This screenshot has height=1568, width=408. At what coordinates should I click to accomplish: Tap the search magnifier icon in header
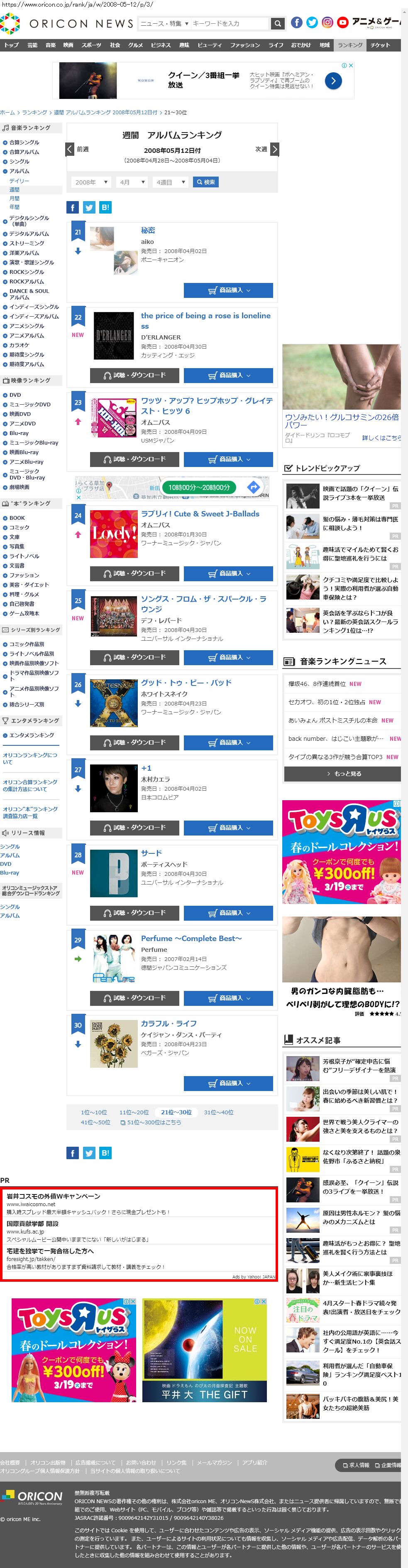[x=277, y=24]
